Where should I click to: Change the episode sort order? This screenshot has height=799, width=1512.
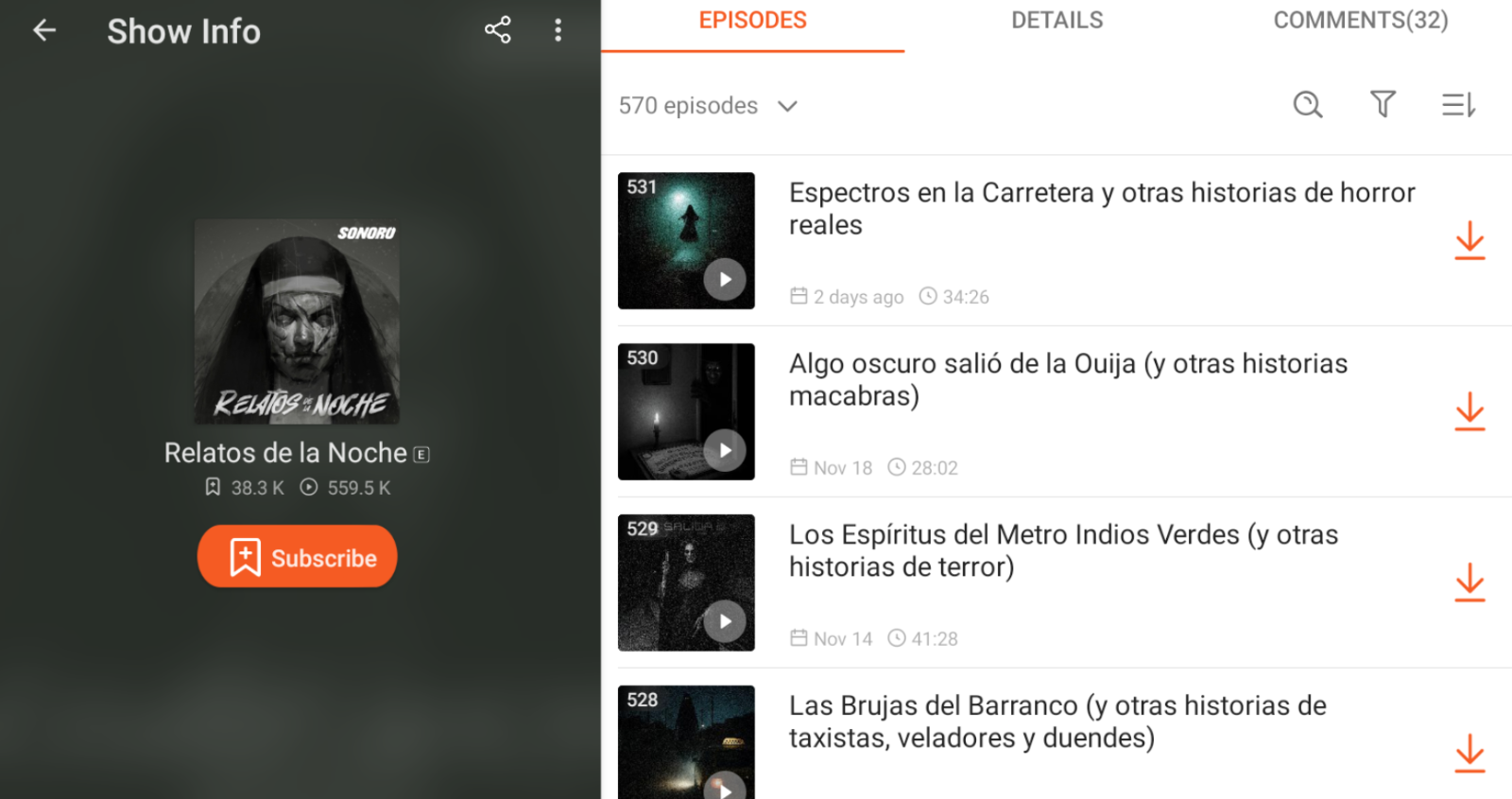[x=1458, y=105]
